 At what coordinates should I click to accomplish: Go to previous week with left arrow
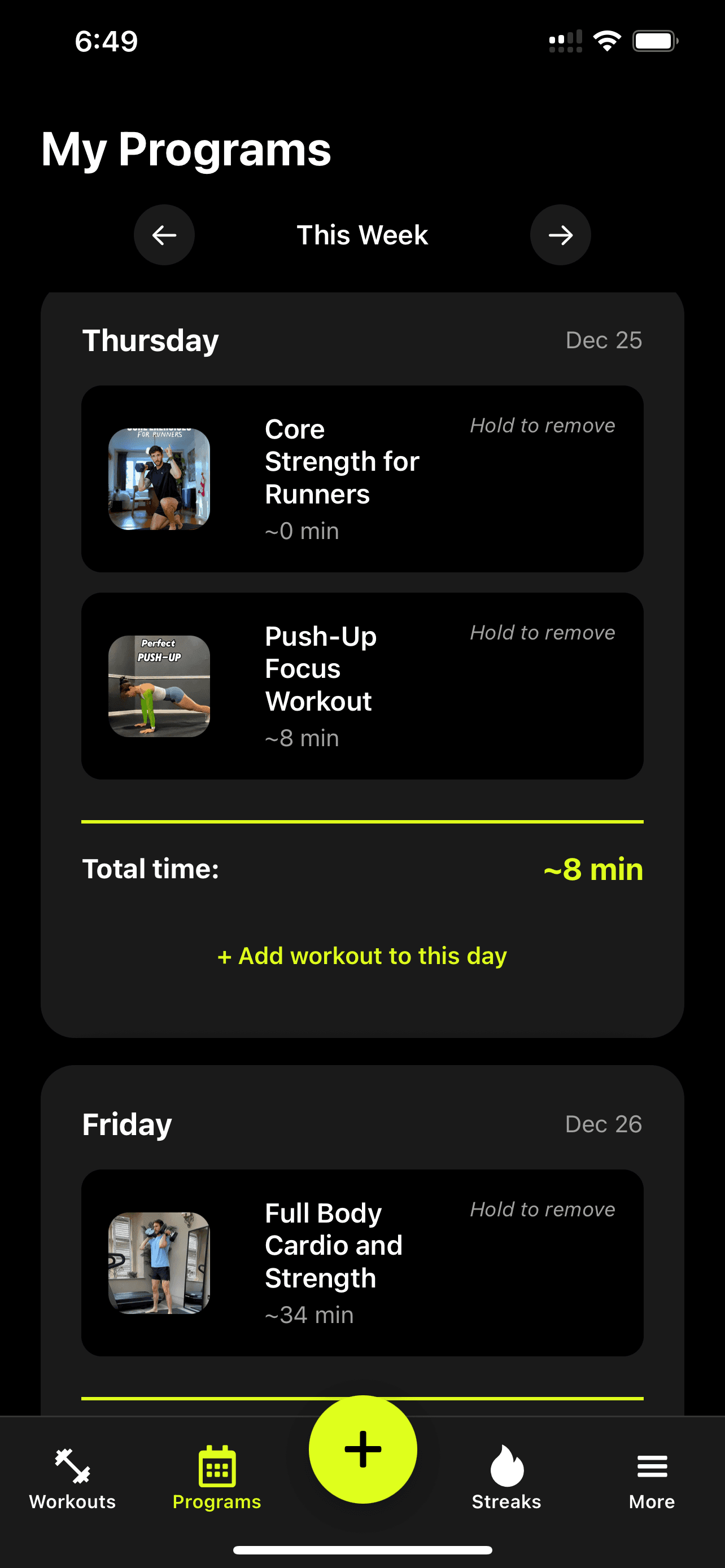(x=163, y=234)
